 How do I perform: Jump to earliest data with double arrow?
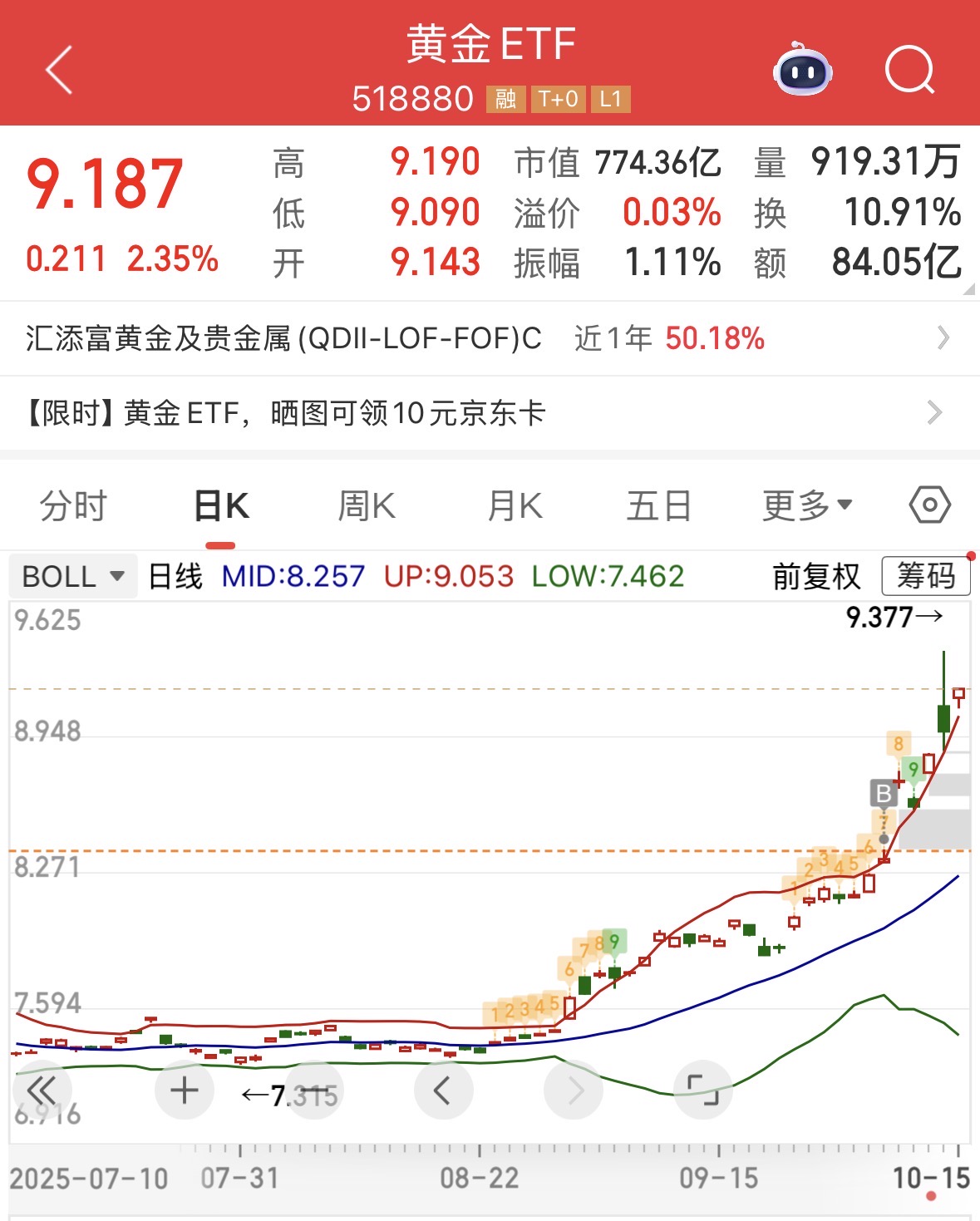pyautogui.click(x=42, y=1090)
